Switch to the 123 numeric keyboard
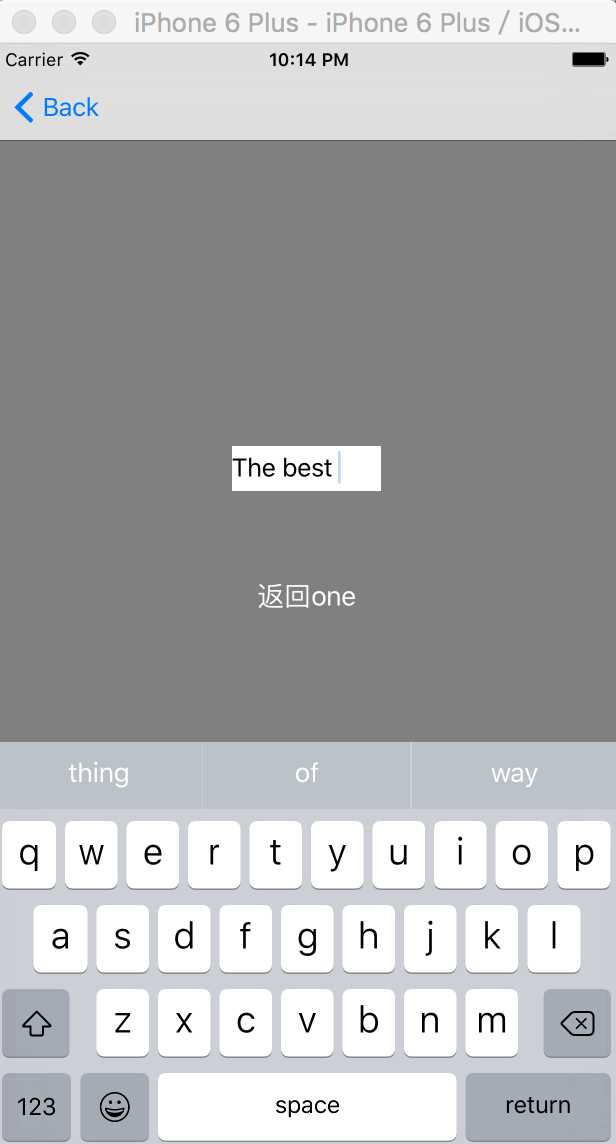This screenshot has width=616, height=1144. tap(37, 1106)
